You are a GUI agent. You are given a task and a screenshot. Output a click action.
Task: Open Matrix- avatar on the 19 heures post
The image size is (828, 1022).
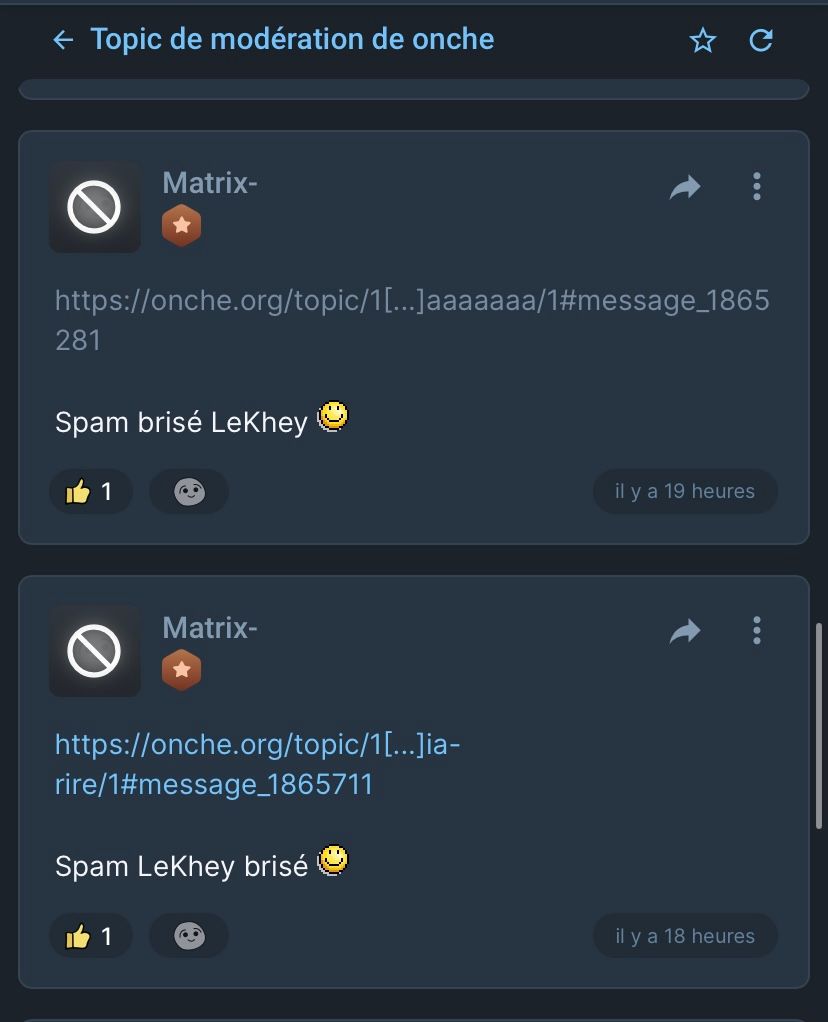coord(94,207)
